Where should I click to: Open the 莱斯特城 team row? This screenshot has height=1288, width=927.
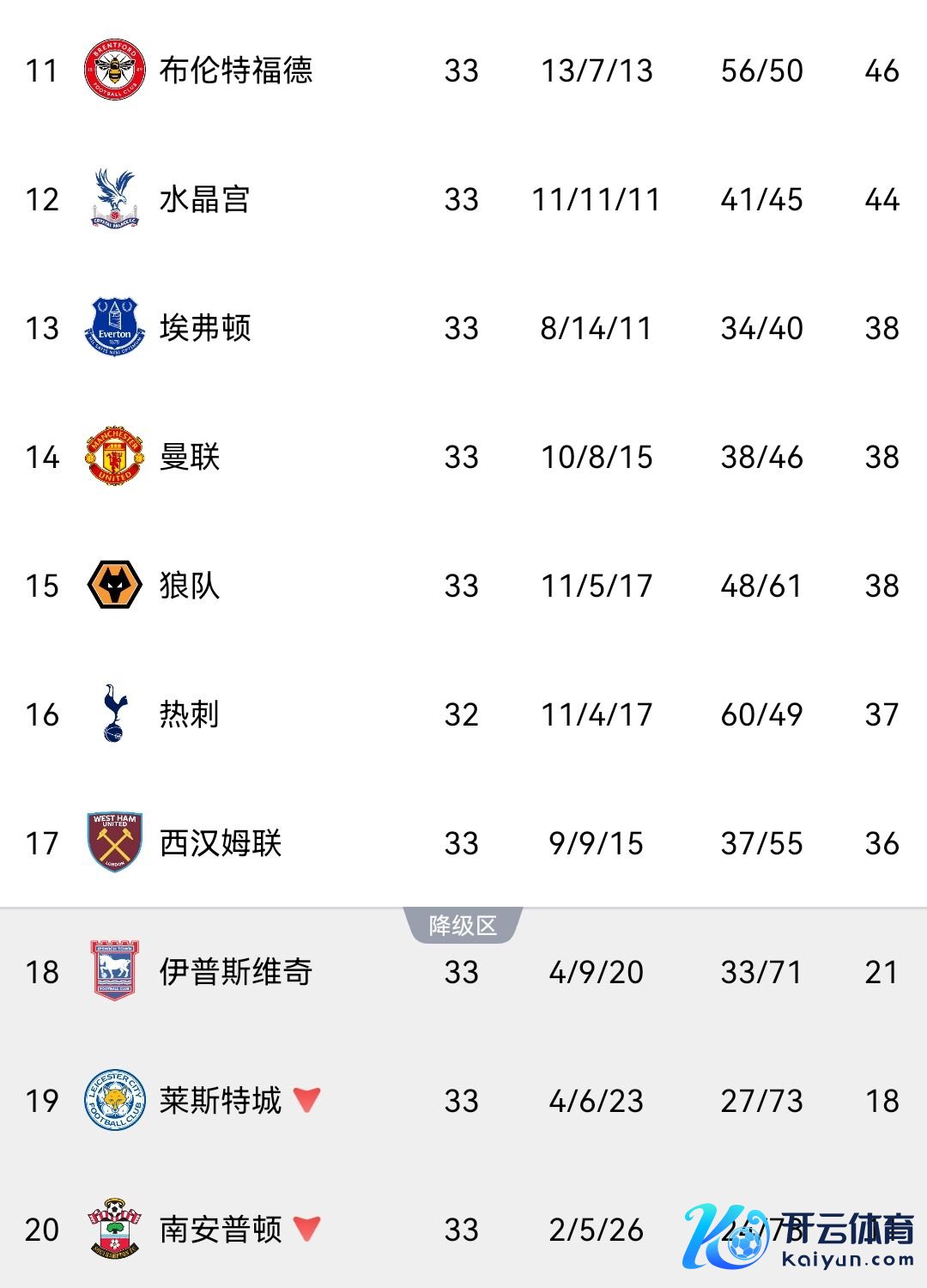(x=221, y=1101)
